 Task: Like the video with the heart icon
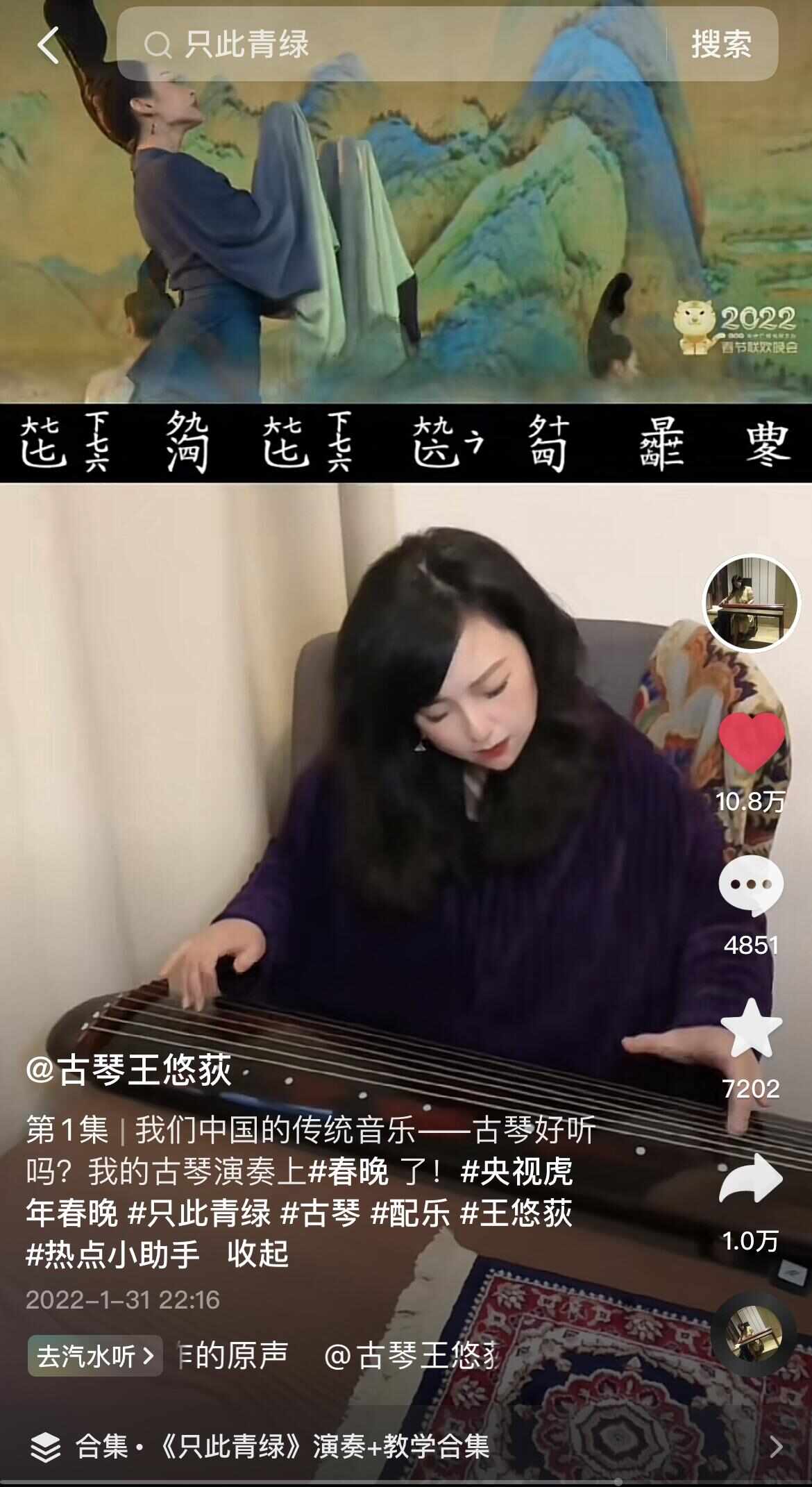coord(751,741)
